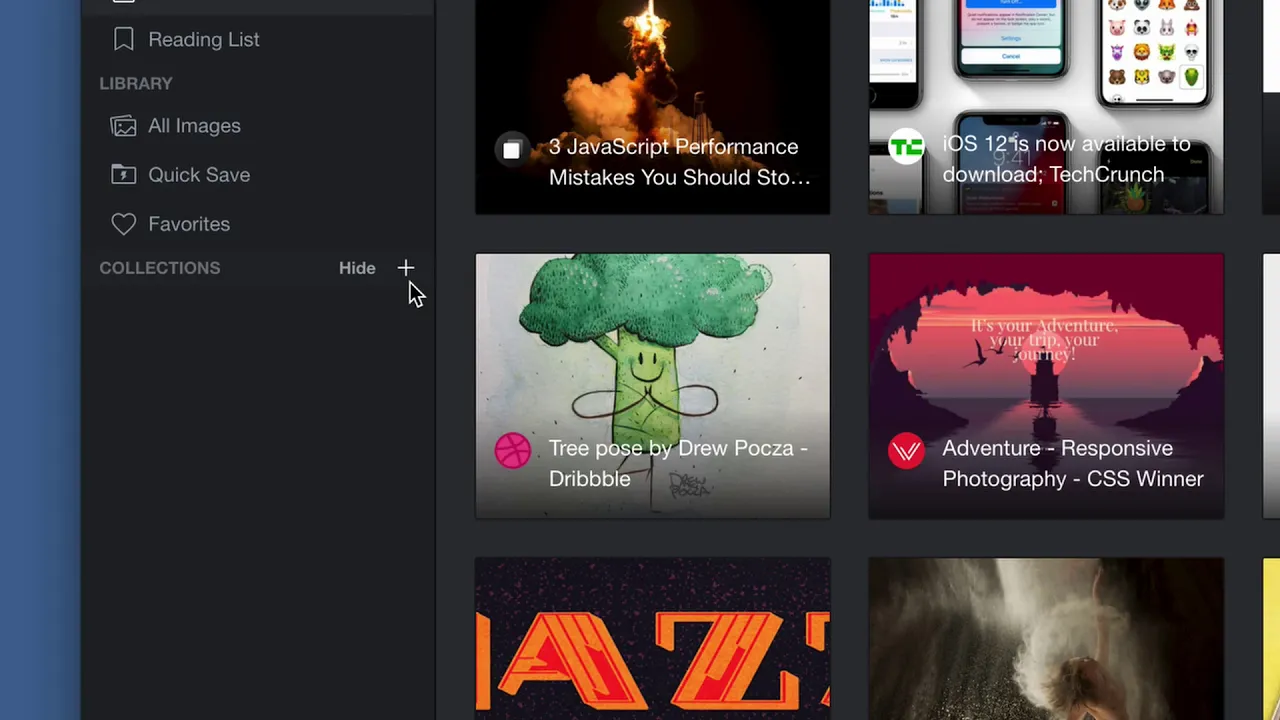Open Adventure Responsive Photography card

[x=1046, y=386]
